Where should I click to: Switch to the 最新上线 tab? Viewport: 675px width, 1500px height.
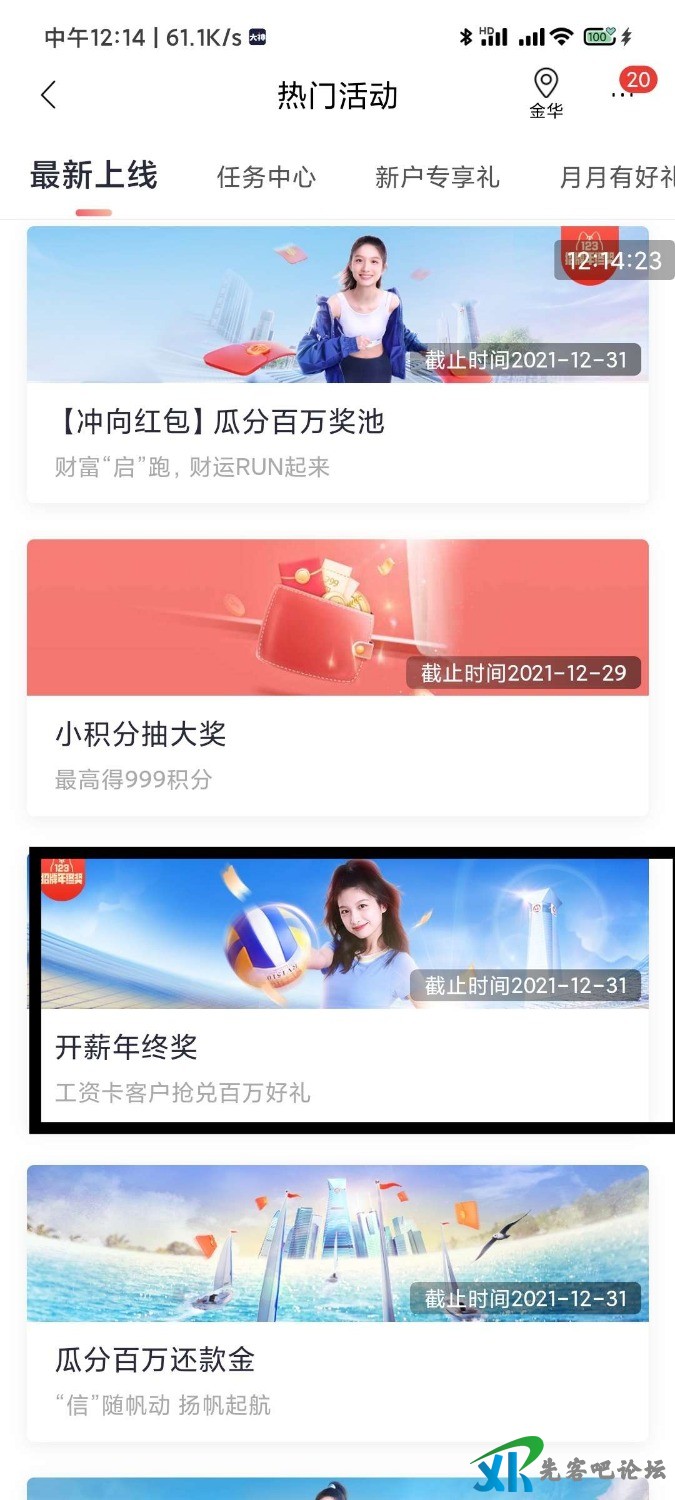pyautogui.click(x=93, y=176)
